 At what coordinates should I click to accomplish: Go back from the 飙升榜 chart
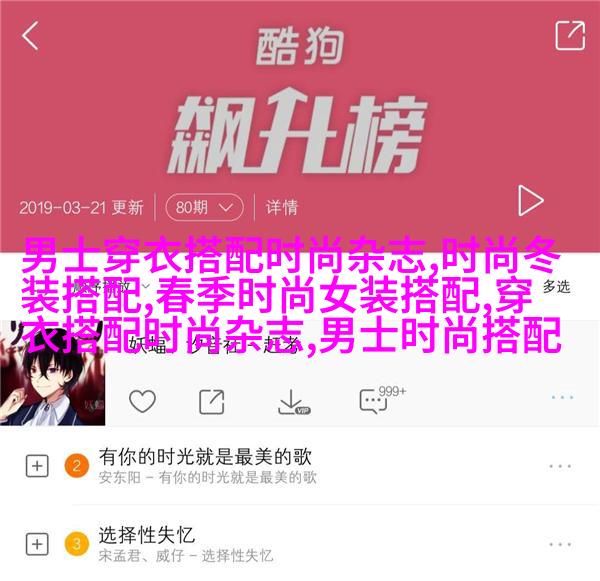(x=32, y=36)
